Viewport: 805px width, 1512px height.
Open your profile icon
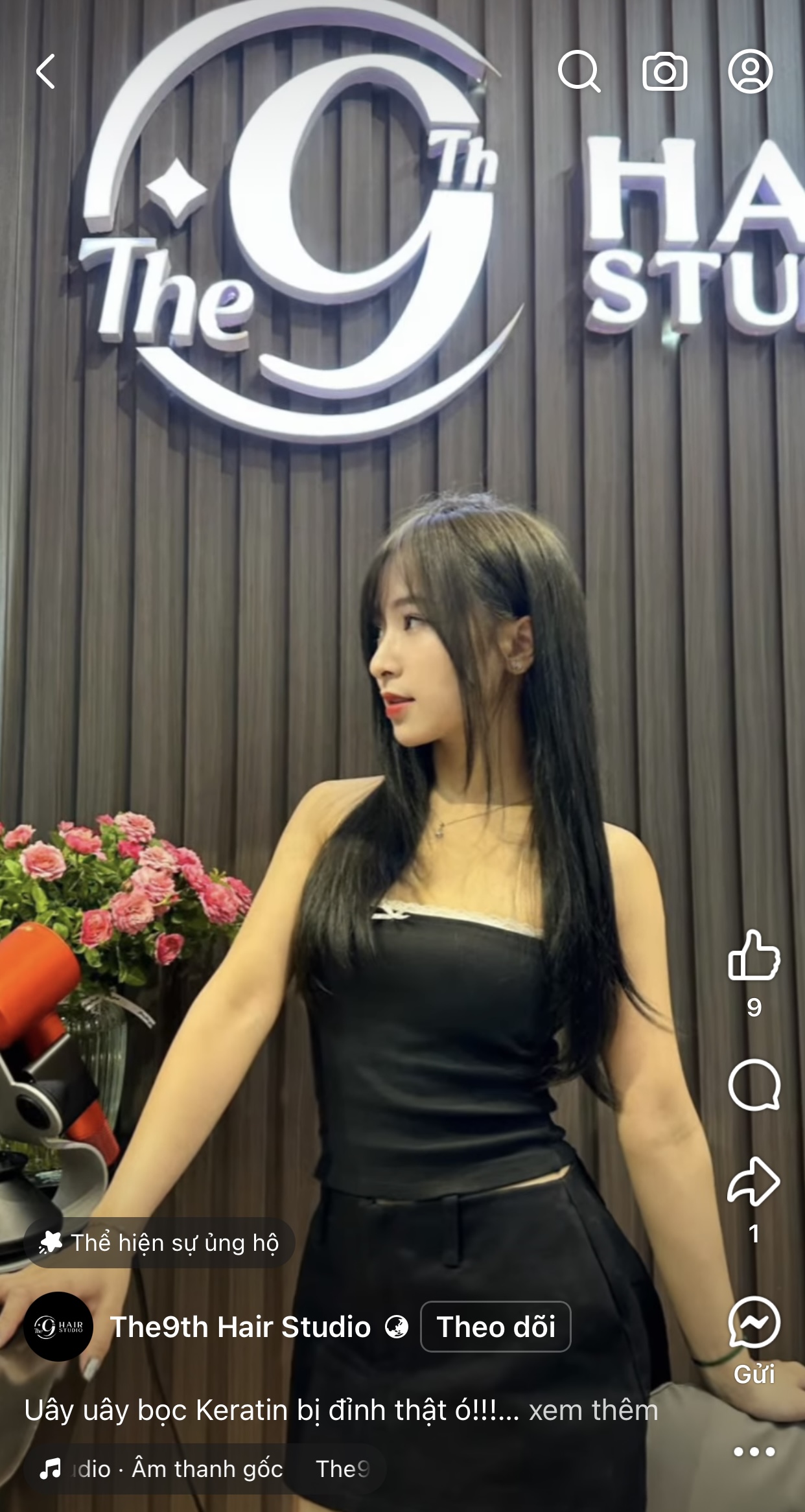[750, 71]
